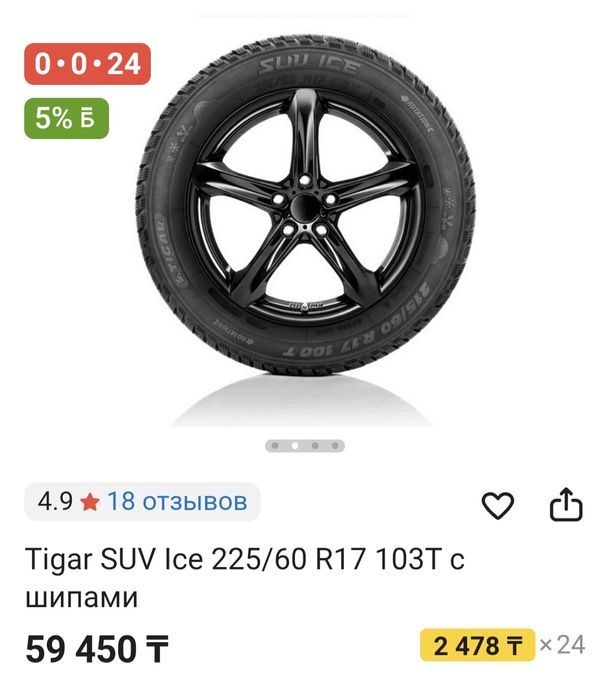Open the 18 отзывов reviews
The width and height of the screenshot is (610, 700).
(x=176, y=501)
